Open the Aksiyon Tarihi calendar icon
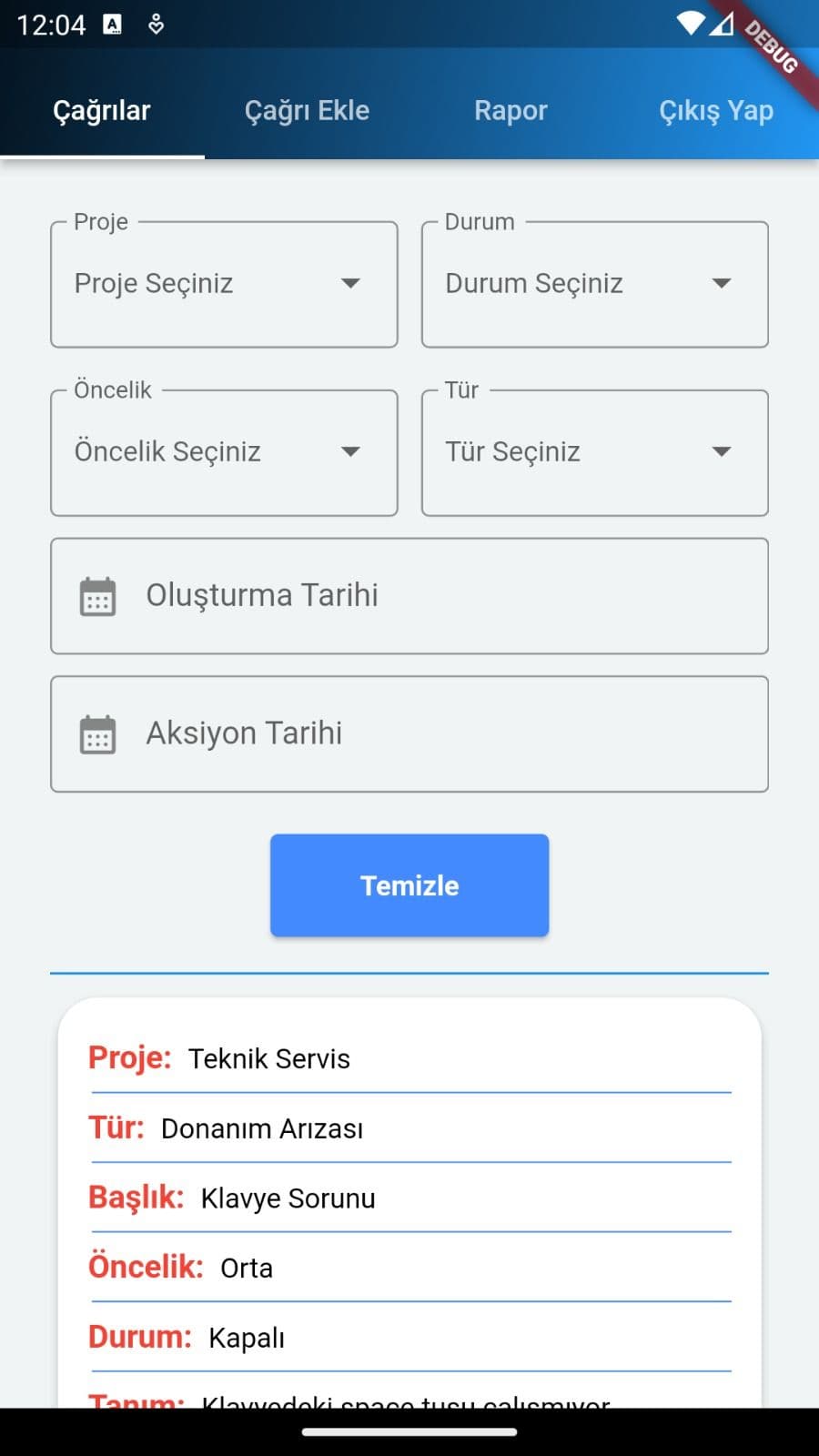Screen dimensions: 819x1456 click(x=97, y=733)
